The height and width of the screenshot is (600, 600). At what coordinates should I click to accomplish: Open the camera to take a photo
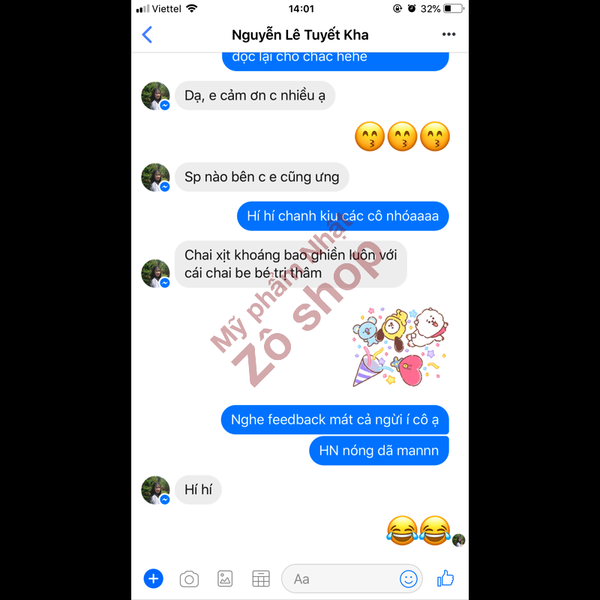click(x=189, y=578)
